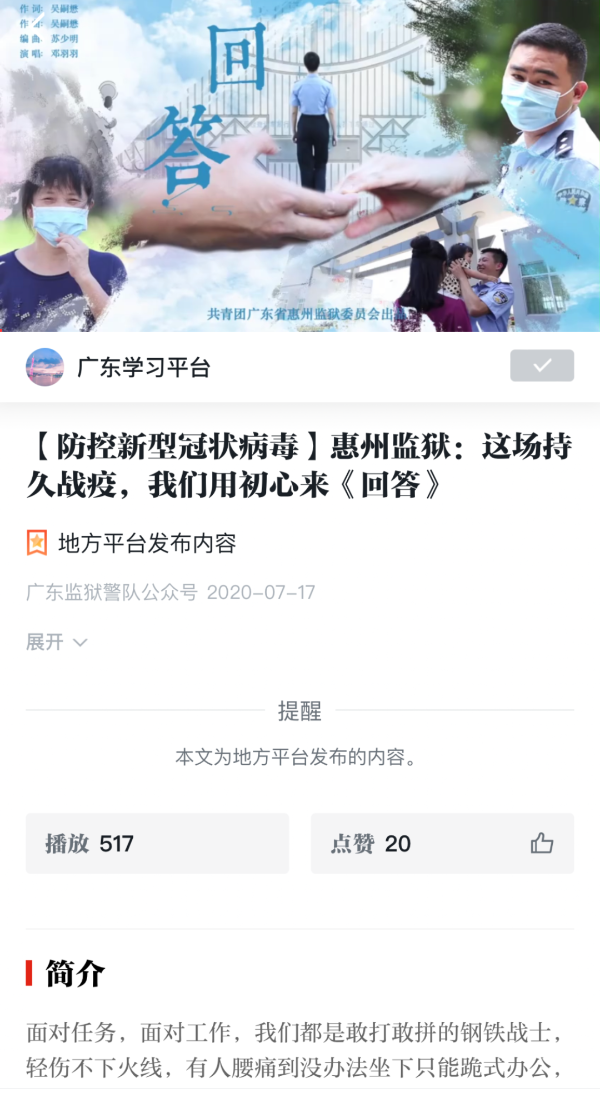The image size is (600, 1108).
Task: Play the 回答 video at top
Action: [x=300, y=165]
